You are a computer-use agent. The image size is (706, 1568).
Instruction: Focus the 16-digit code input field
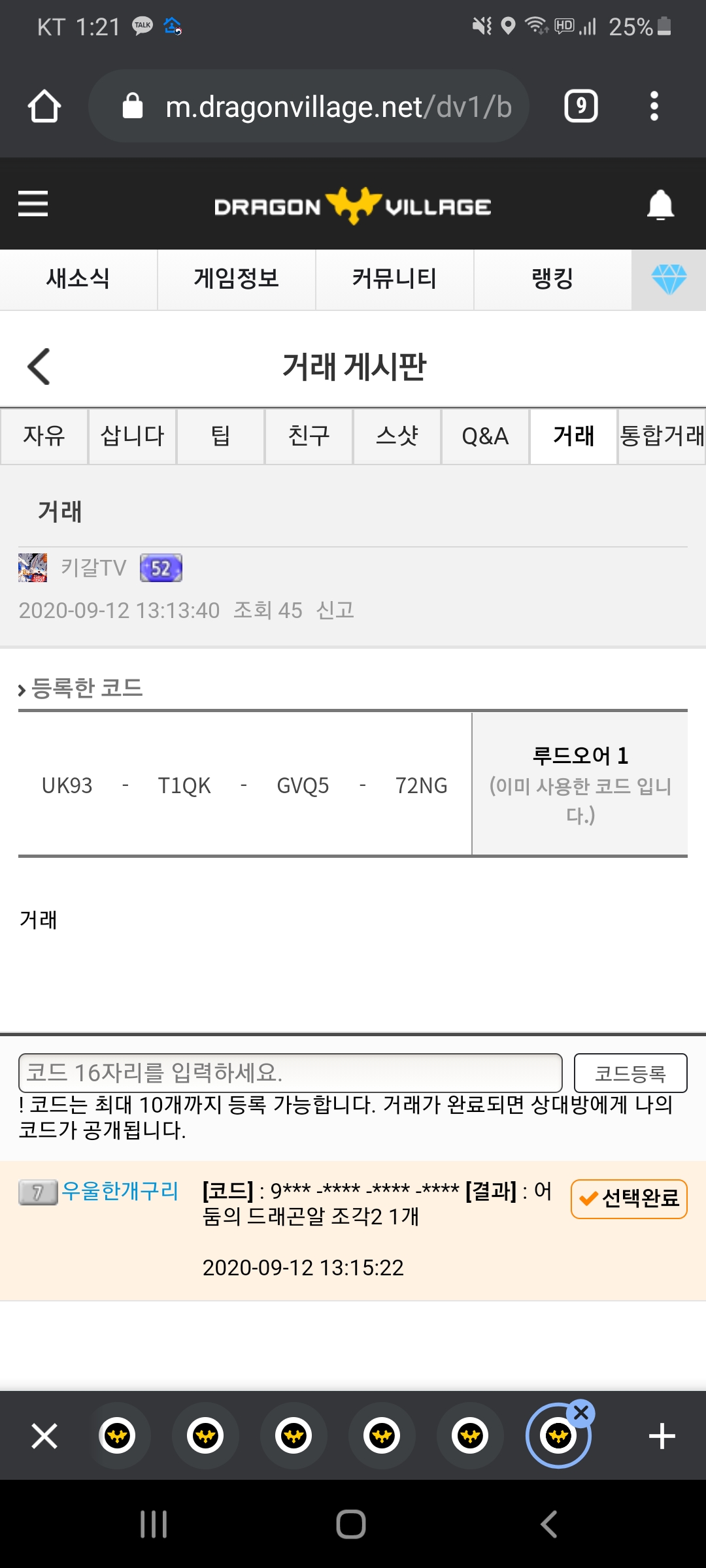(290, 1073)
